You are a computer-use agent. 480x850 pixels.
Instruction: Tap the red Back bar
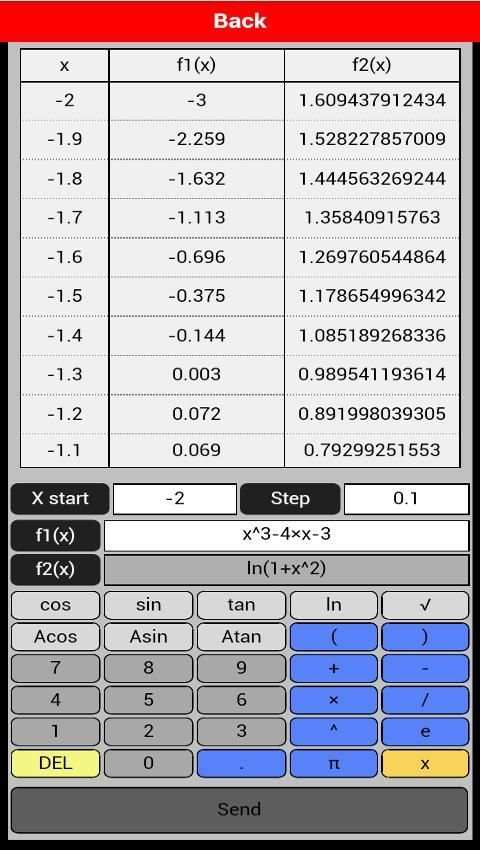pos(240,21)
